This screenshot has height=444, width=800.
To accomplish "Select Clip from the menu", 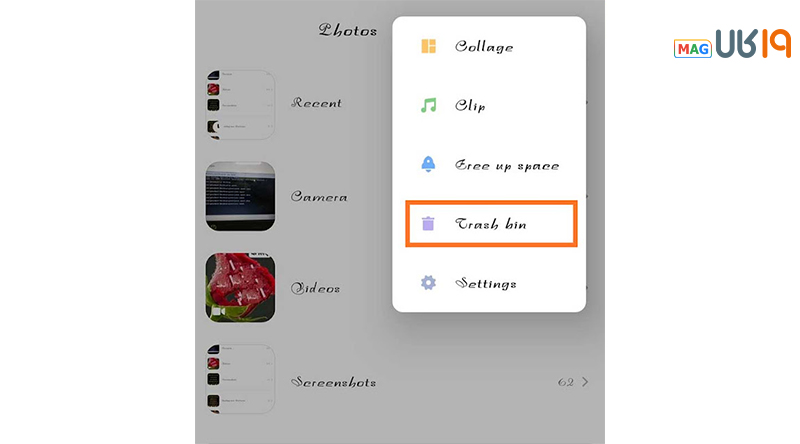I will 470,106.
